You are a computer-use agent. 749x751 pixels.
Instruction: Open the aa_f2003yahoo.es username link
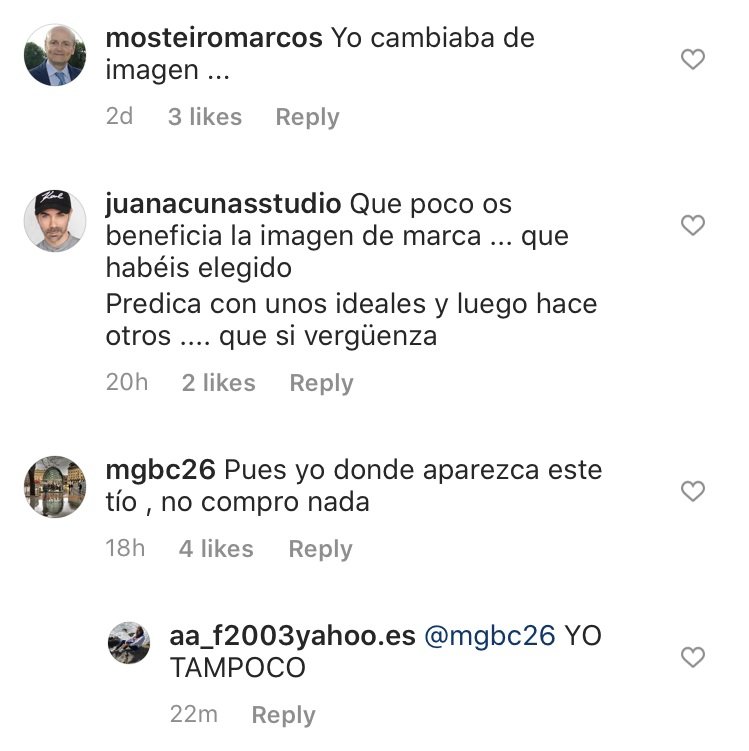click(x=293, y=637)
